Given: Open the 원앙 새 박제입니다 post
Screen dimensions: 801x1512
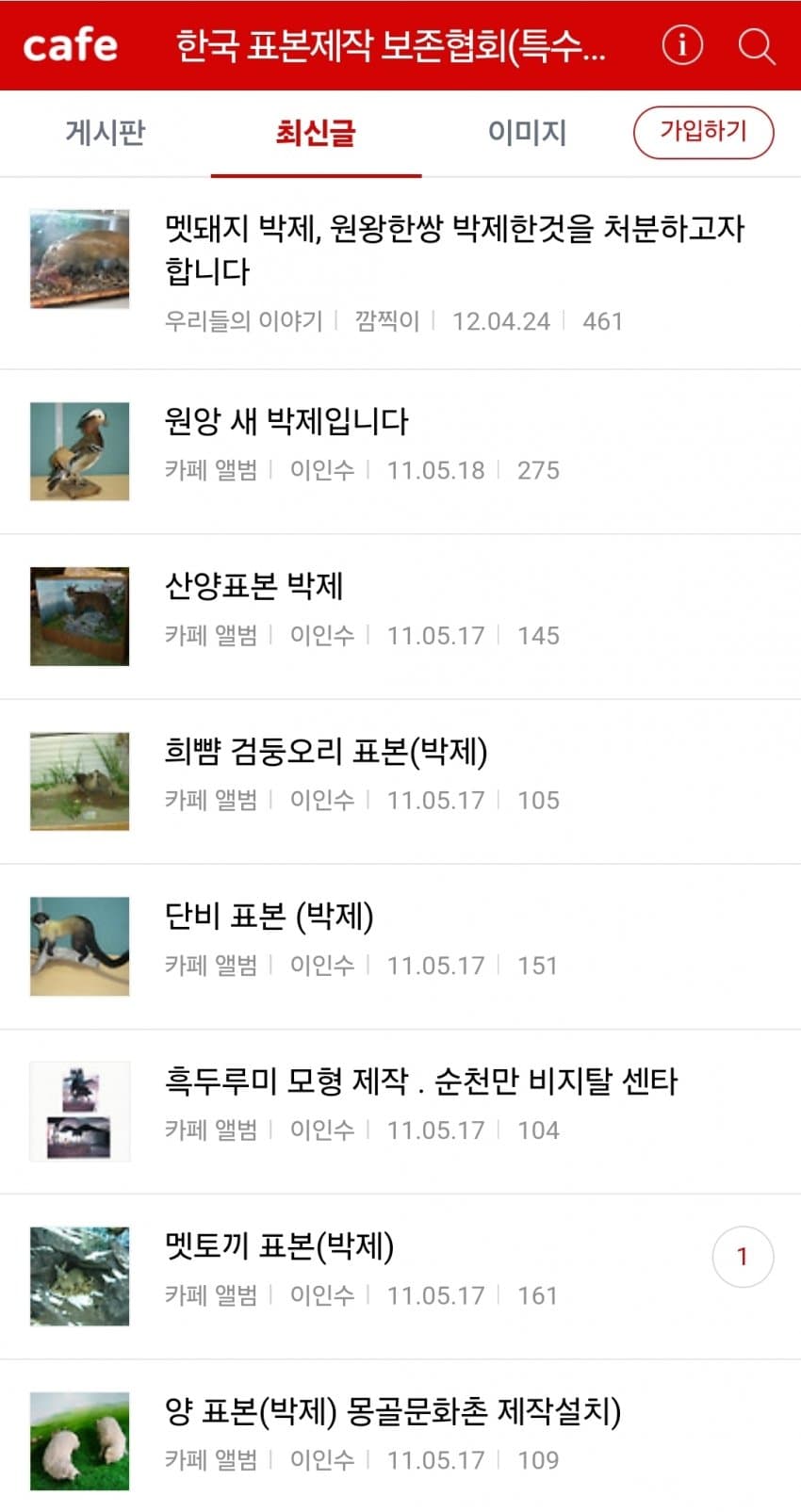Looking at the screenshot, I should click(400, 451).
